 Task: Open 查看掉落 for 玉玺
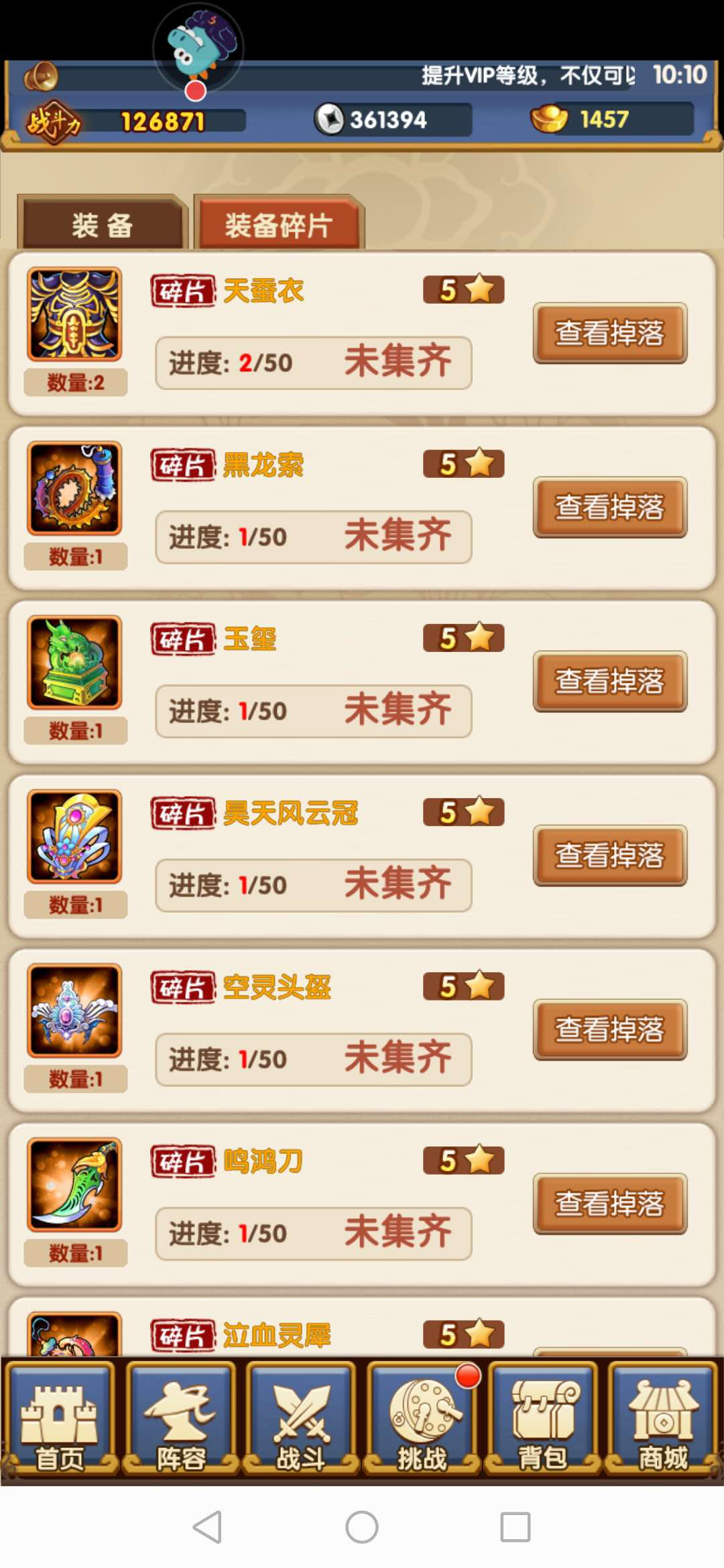pyautogui.click(x=609, y=681)
